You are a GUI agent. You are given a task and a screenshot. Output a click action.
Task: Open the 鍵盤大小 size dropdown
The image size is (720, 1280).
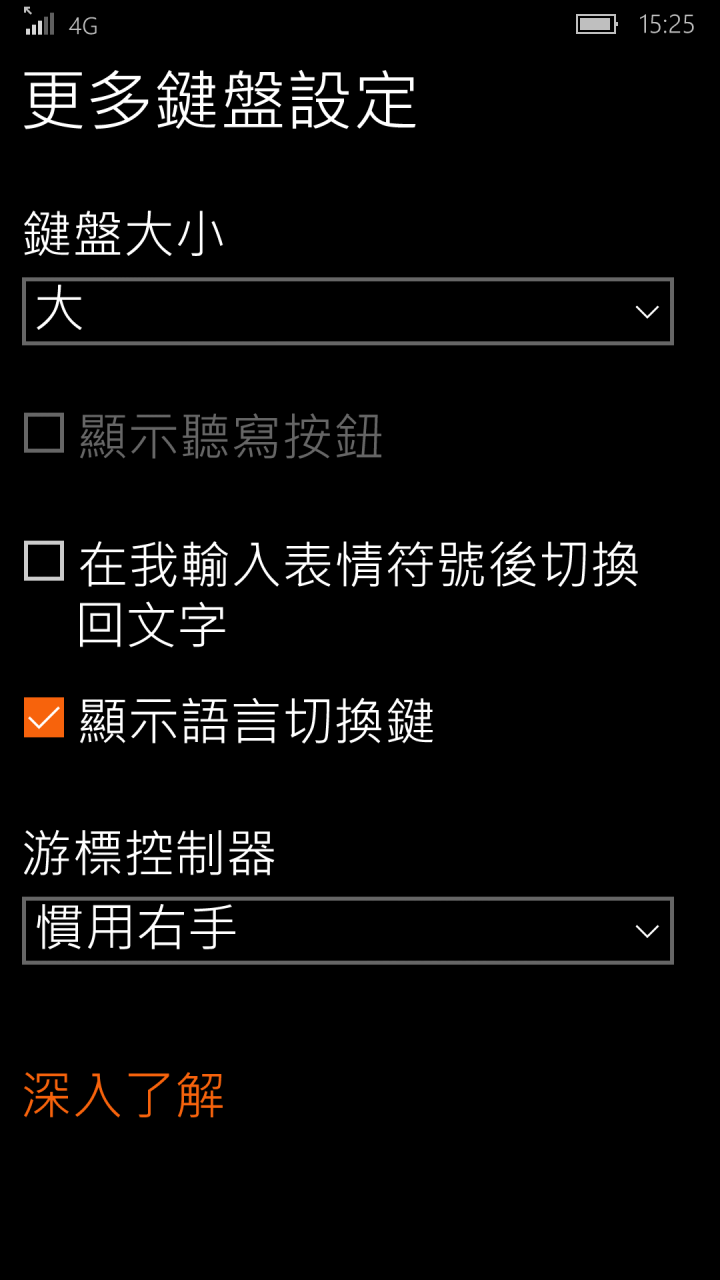click(x=347, y=312)
